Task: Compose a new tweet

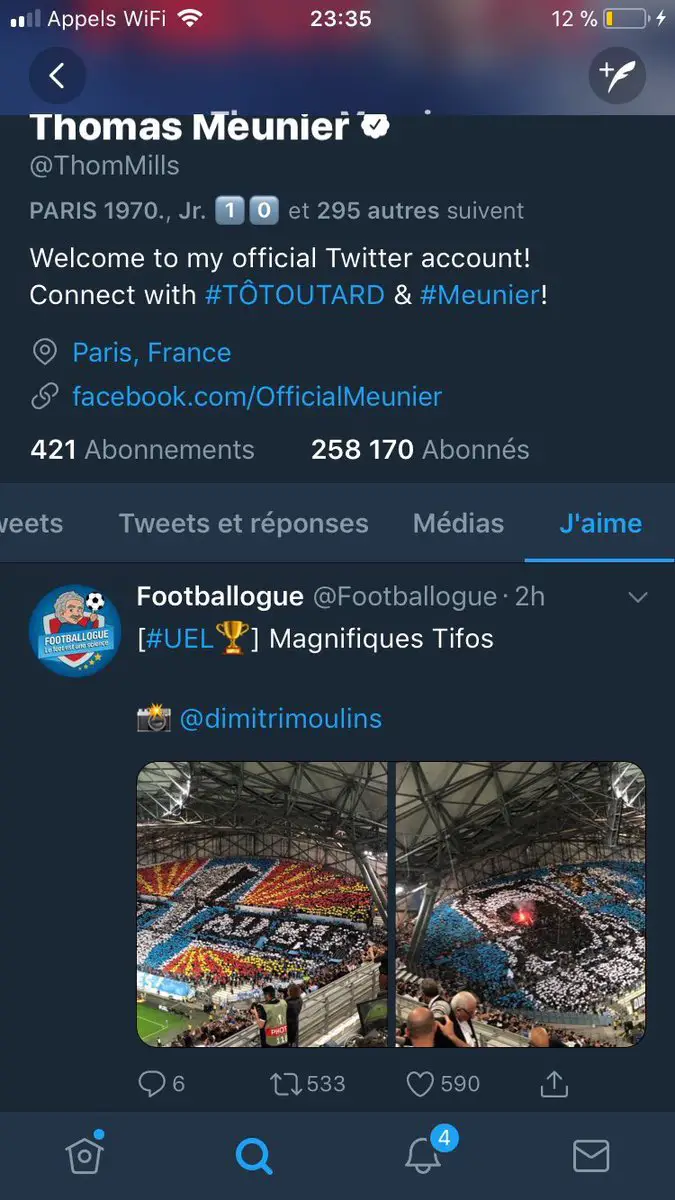Action: pos(617,75)
